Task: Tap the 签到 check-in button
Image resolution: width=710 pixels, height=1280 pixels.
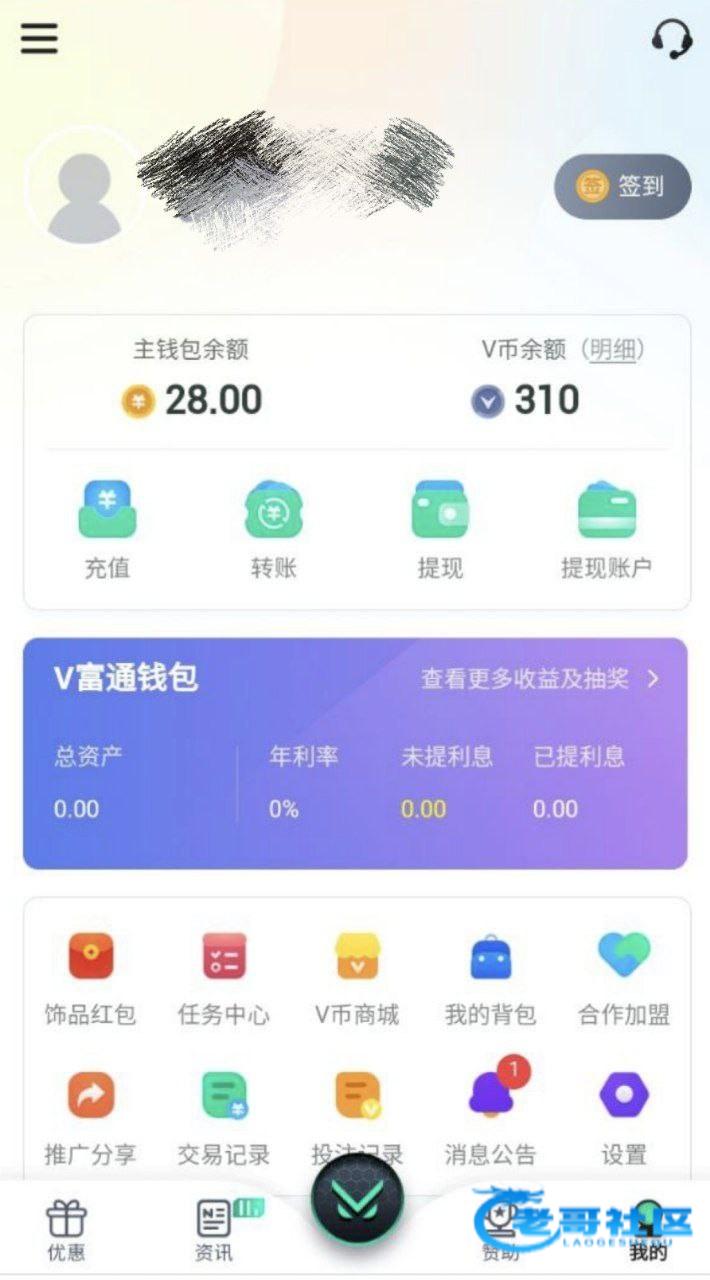Action: click(622, 186)
